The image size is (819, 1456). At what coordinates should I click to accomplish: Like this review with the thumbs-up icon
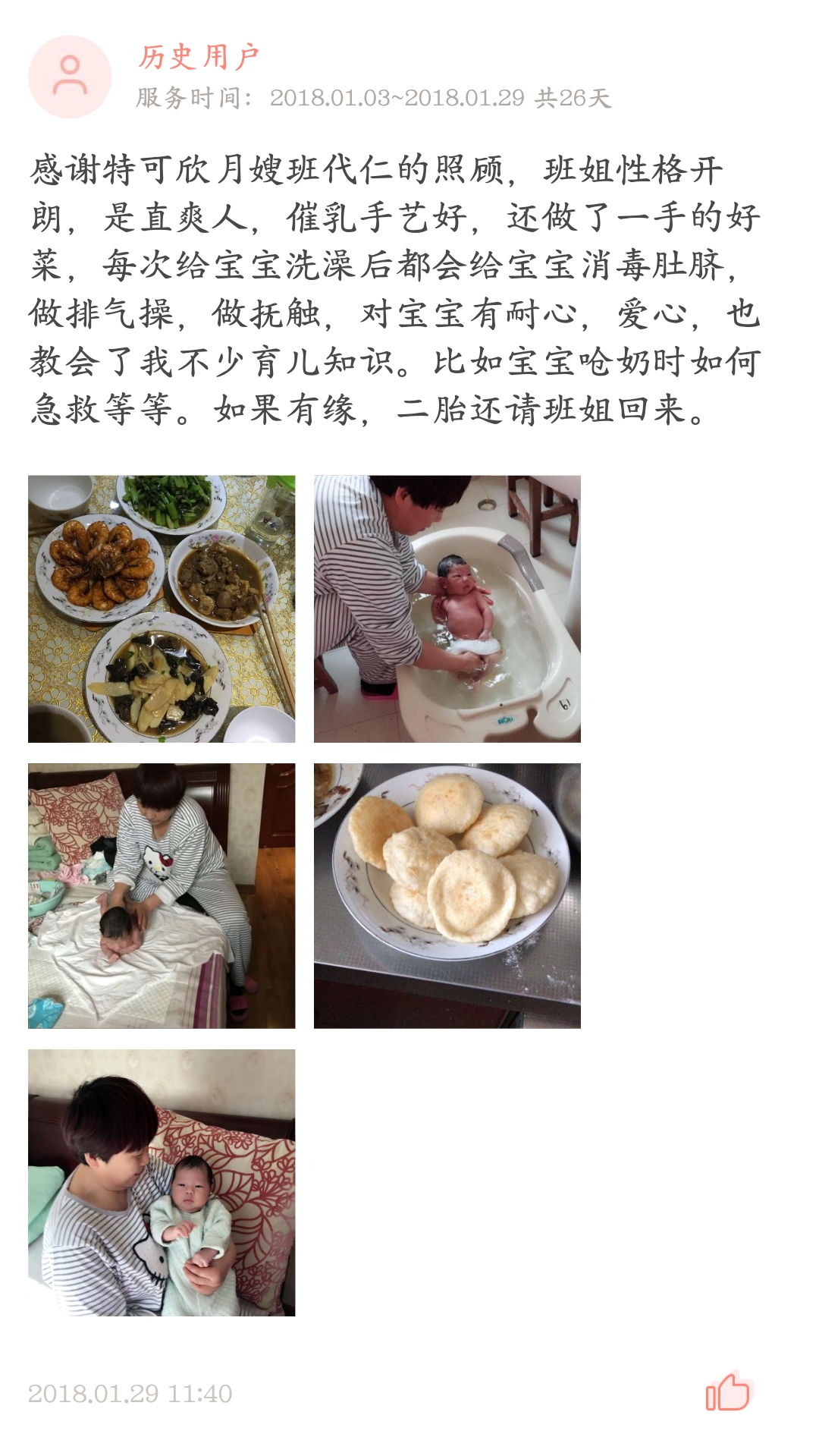pos(727,1392)
